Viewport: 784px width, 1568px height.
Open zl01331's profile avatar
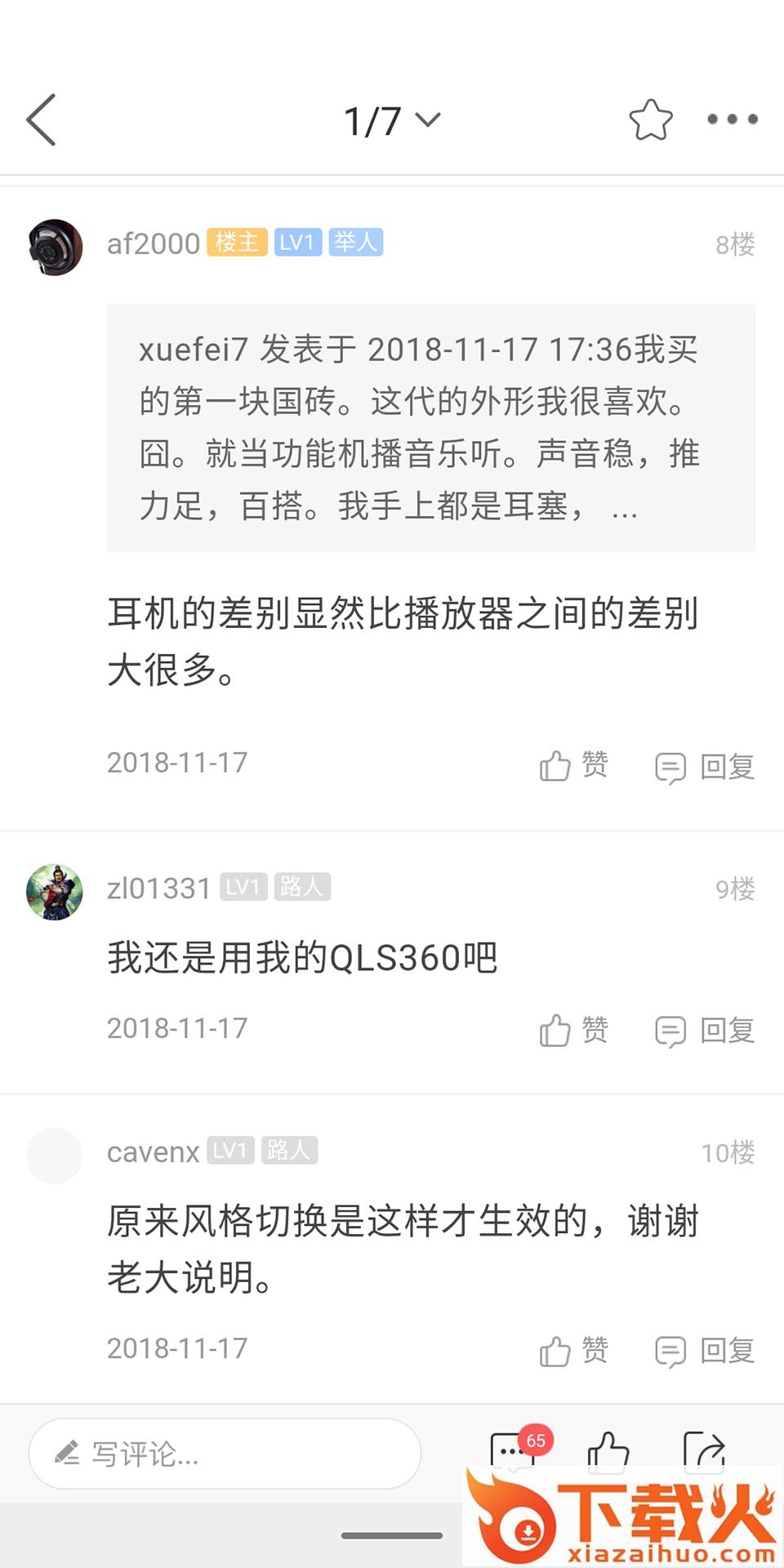(55, 892)
